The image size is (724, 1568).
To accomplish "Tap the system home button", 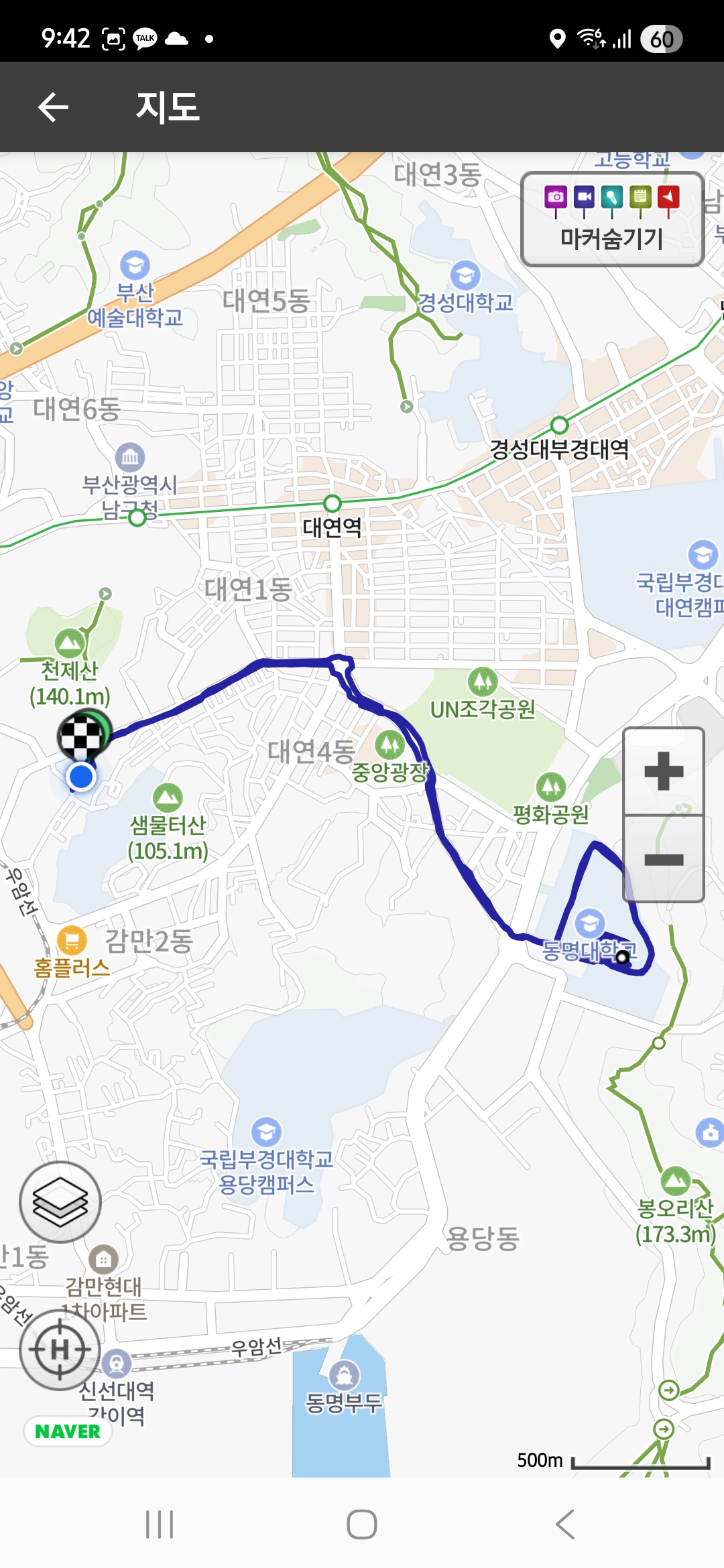I will click(x=362, y=1524).
